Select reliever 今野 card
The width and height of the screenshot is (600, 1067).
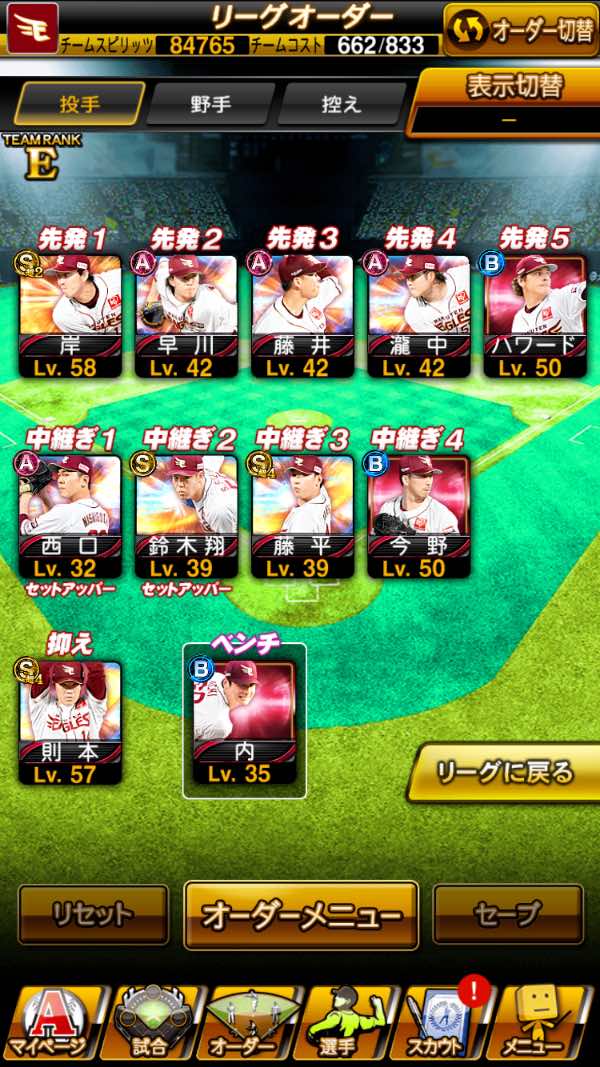pyautogui.click(x=419, y=517)
